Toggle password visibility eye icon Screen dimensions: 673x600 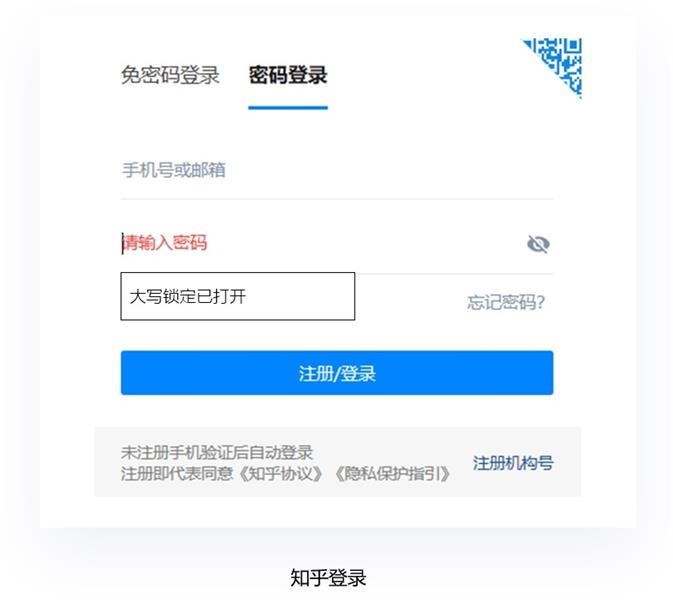pyautogui.click(x=538, y=244)
